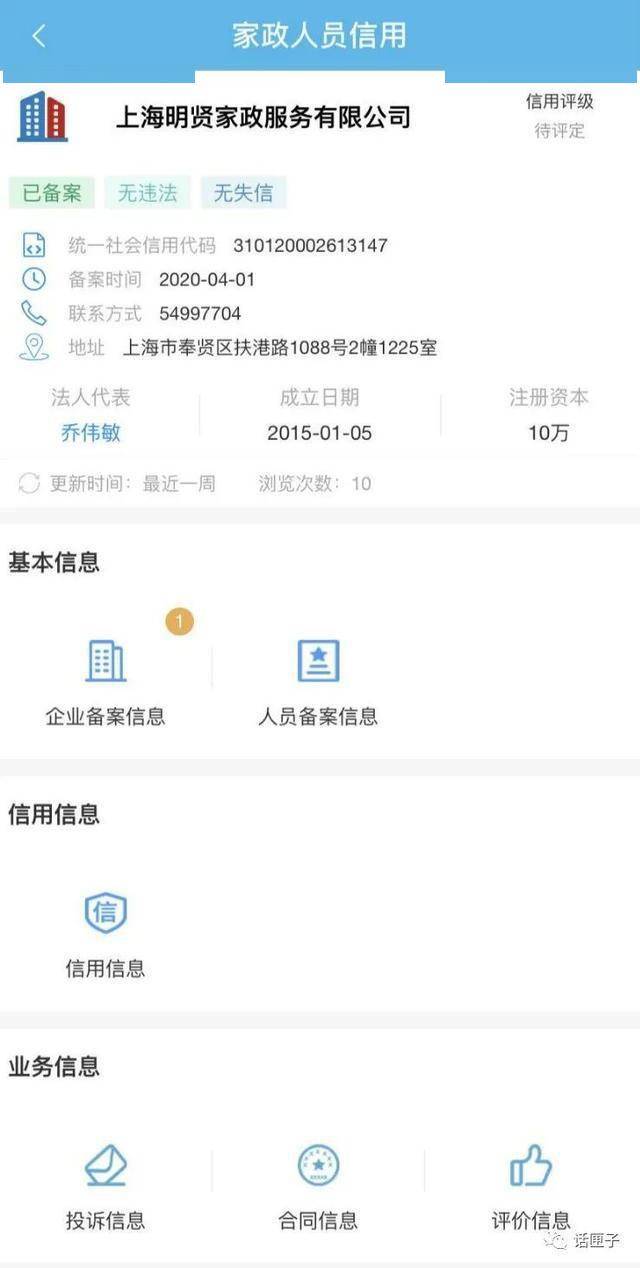Open legal representative 乔伟敏's link
The width and height of the screenshot is (640, 1268).
91,433
